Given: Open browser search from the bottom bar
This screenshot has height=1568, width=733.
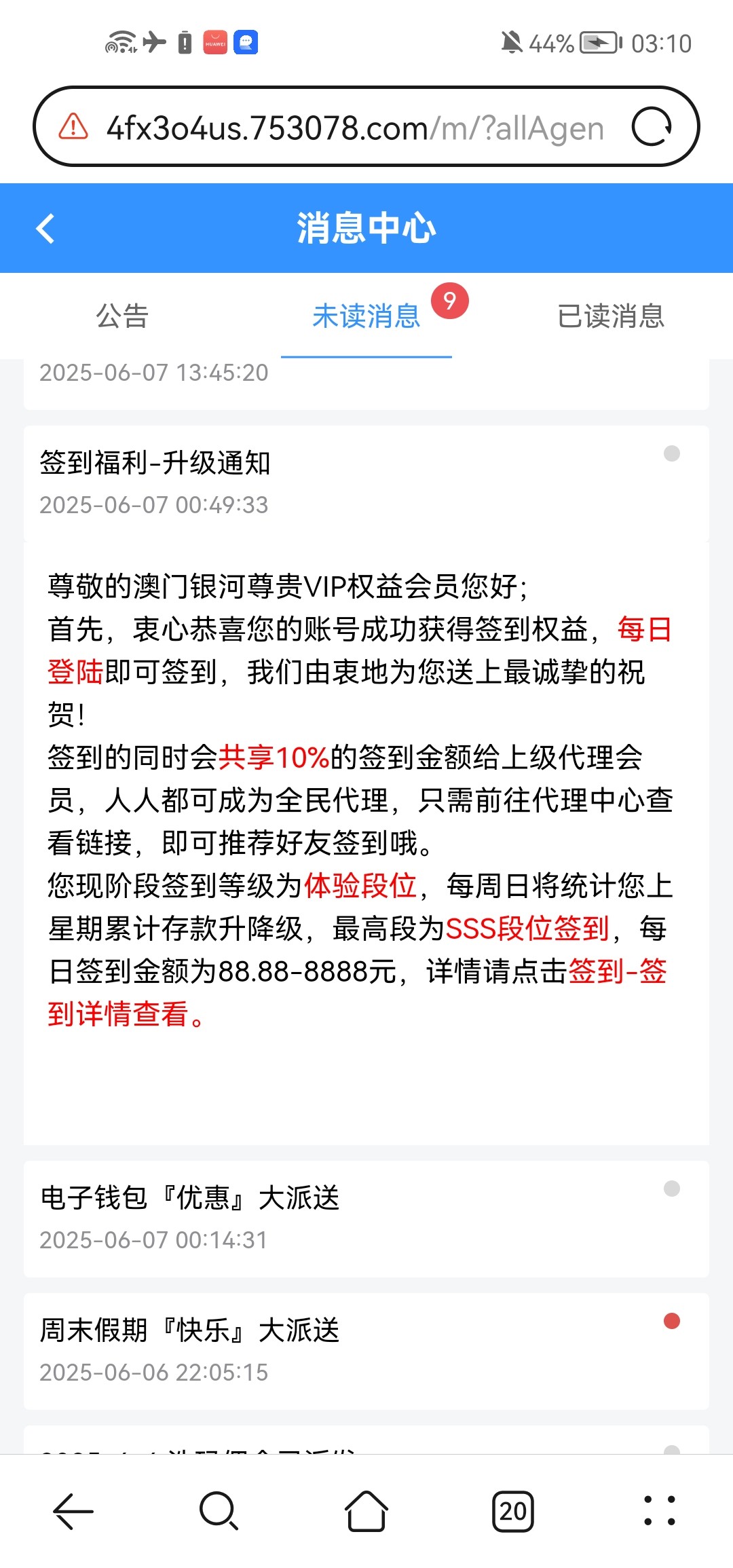Looking at the screenshot, I should [x=219, y=1510].
